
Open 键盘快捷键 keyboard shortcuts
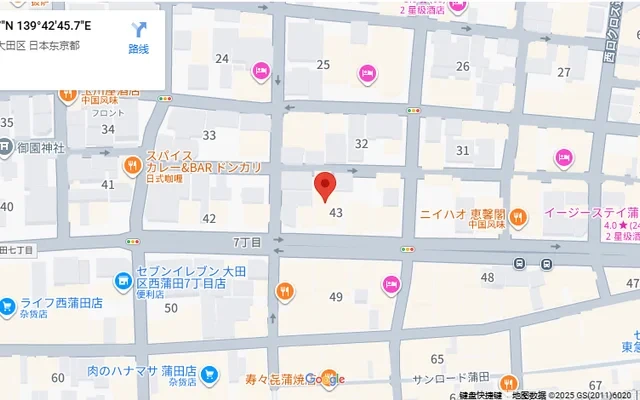tap(481, 395)
